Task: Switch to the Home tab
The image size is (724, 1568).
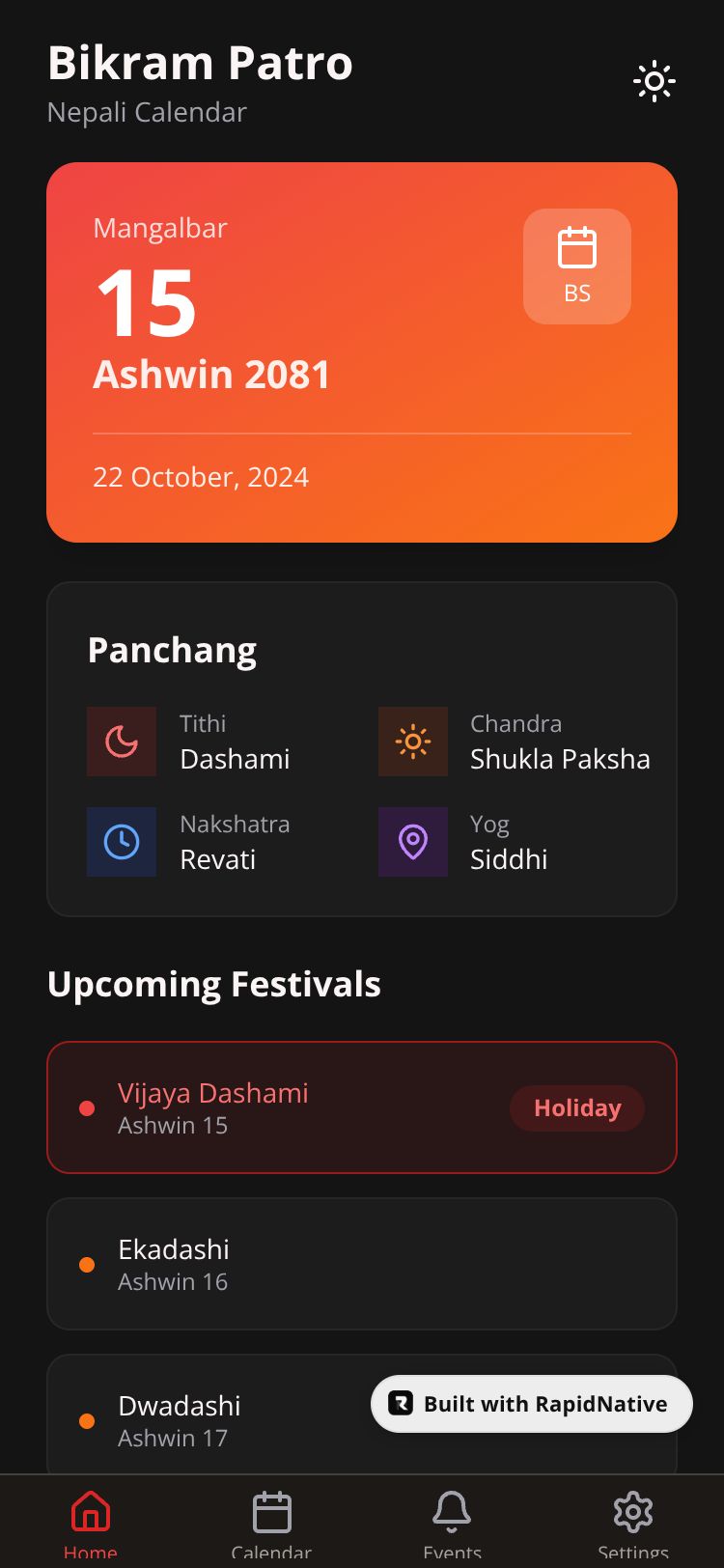Action: point(91,1523)
